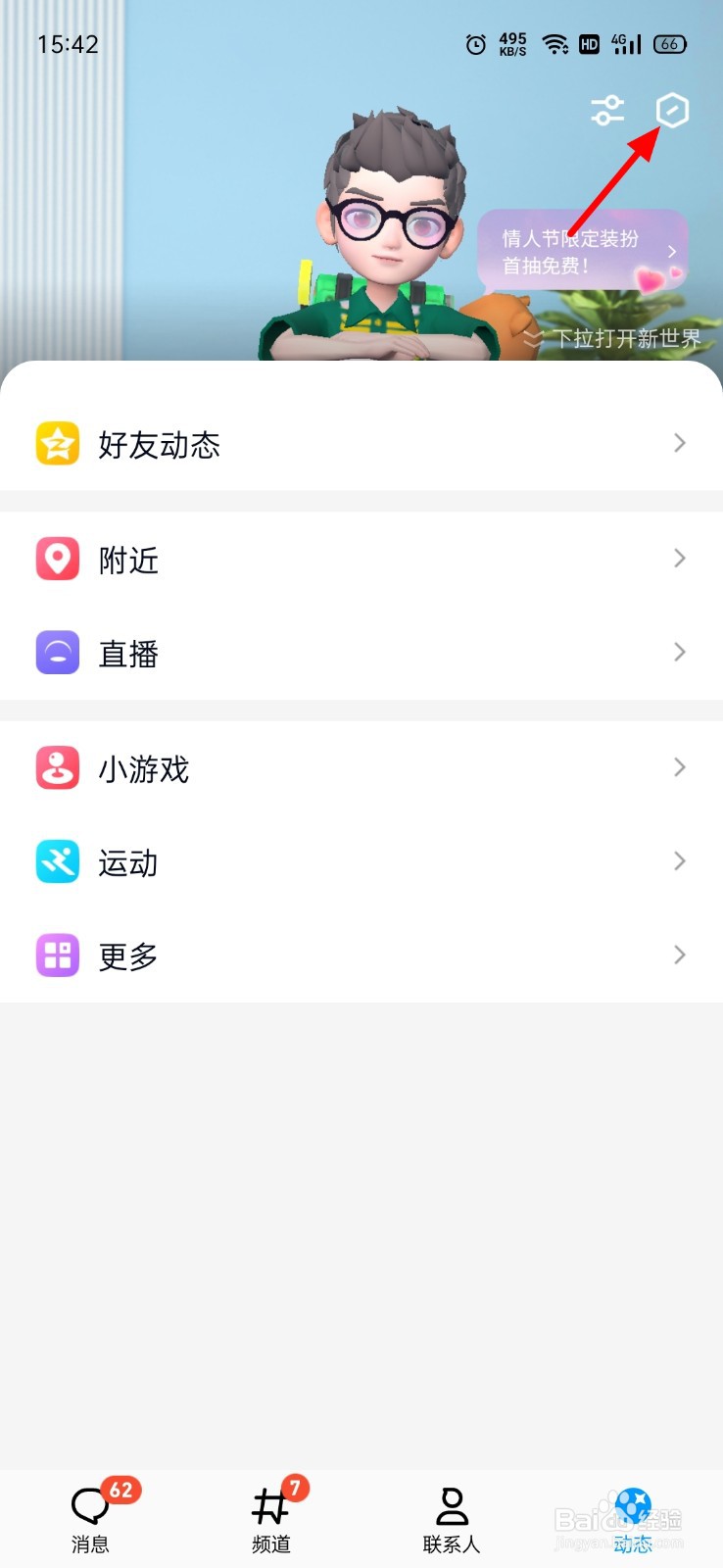Open the 好友动态 (Friends Feed) section
Image resolution: width=723 pixels, height=1568 pixels.
160,444
